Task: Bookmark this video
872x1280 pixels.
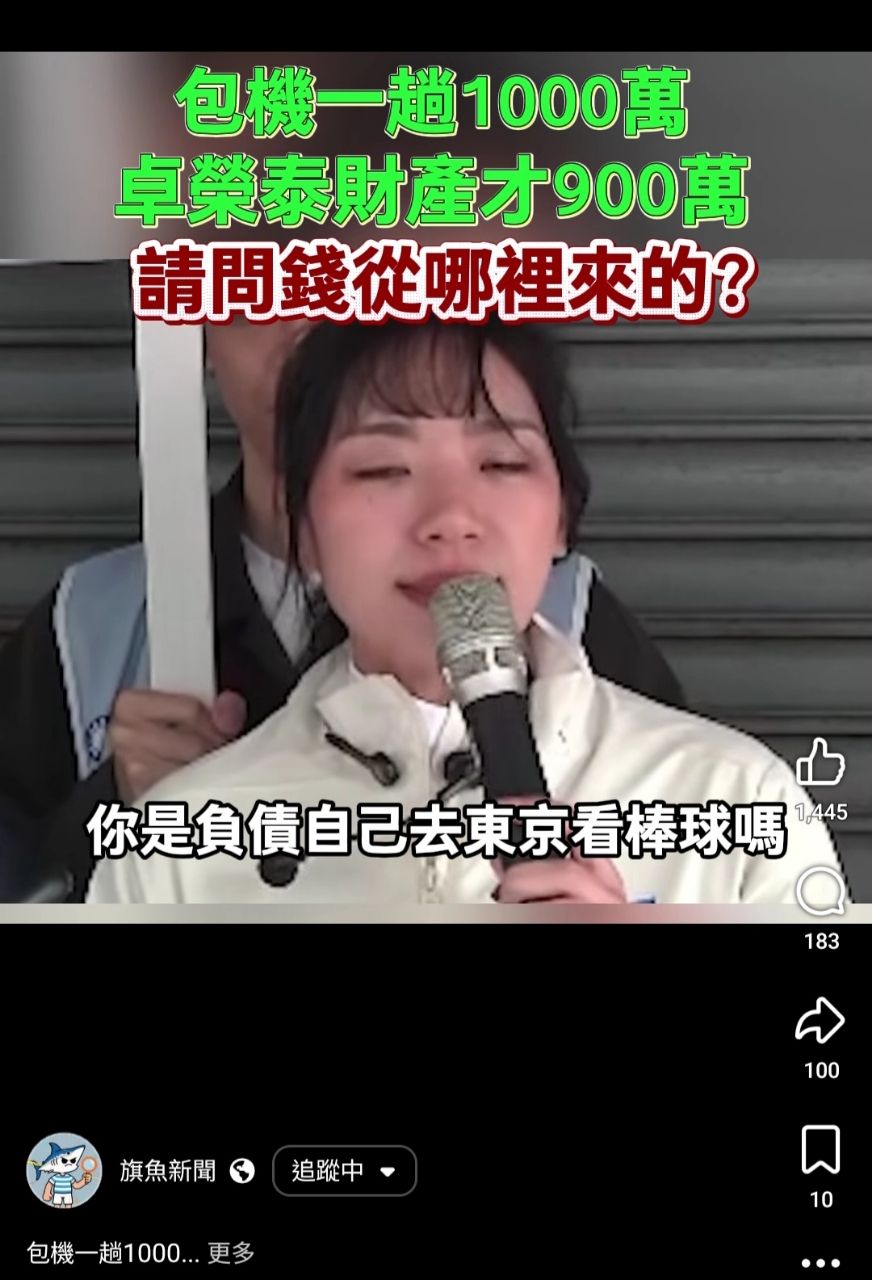Action: point(820,1150)
